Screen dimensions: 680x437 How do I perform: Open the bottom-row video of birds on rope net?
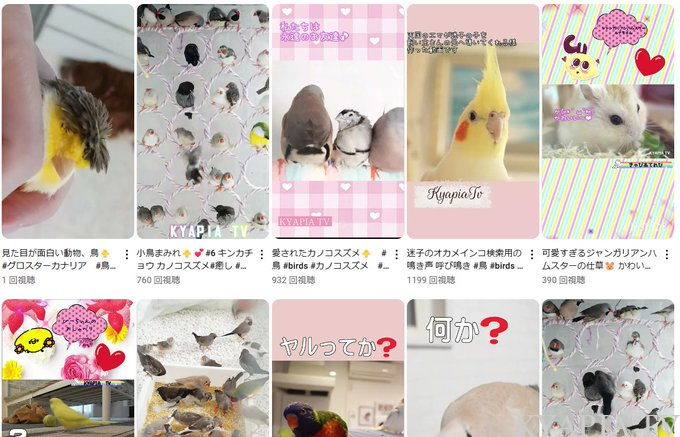(x=607, y=370)
